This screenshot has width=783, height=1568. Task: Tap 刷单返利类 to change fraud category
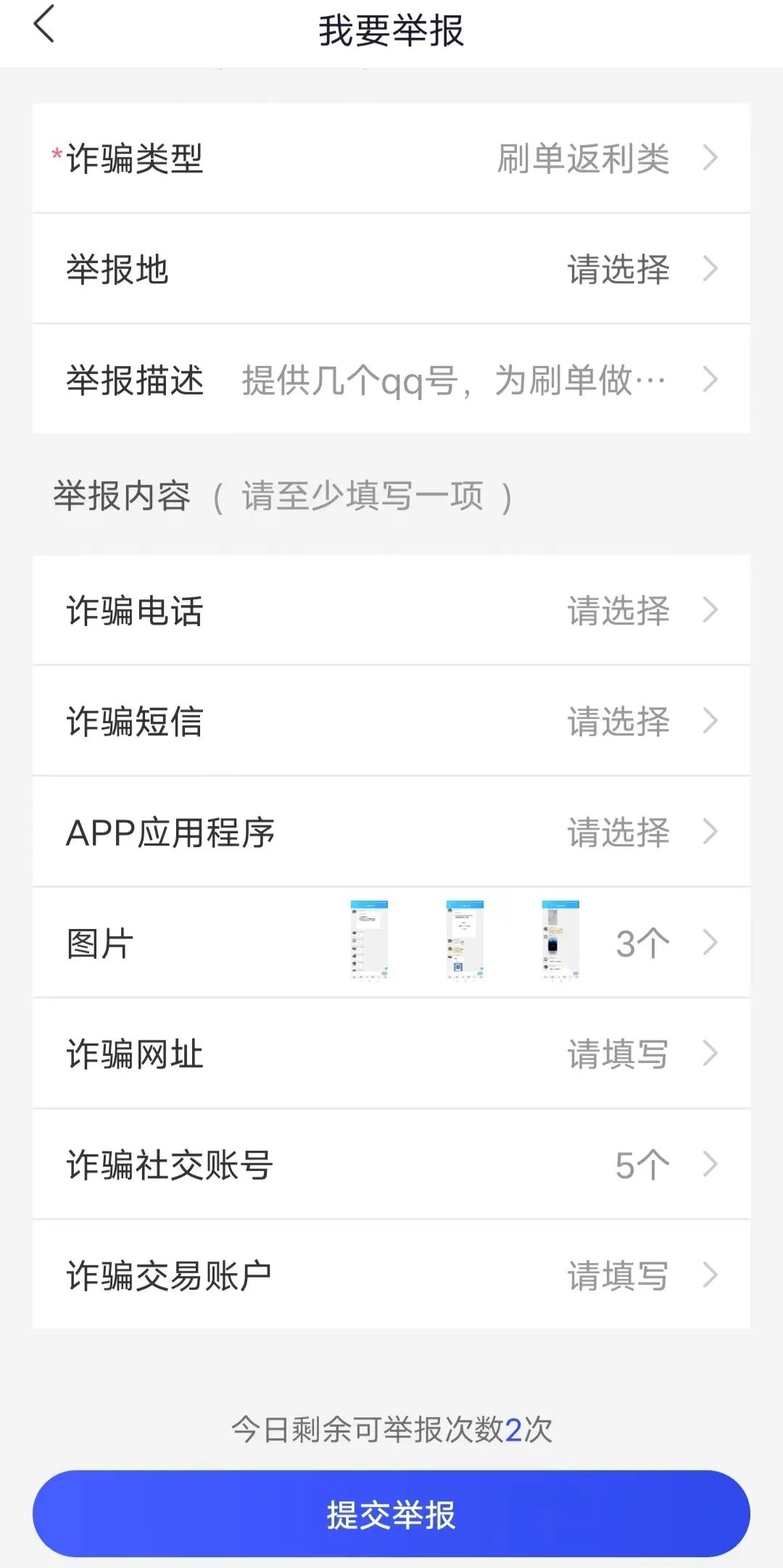(584, 159)
